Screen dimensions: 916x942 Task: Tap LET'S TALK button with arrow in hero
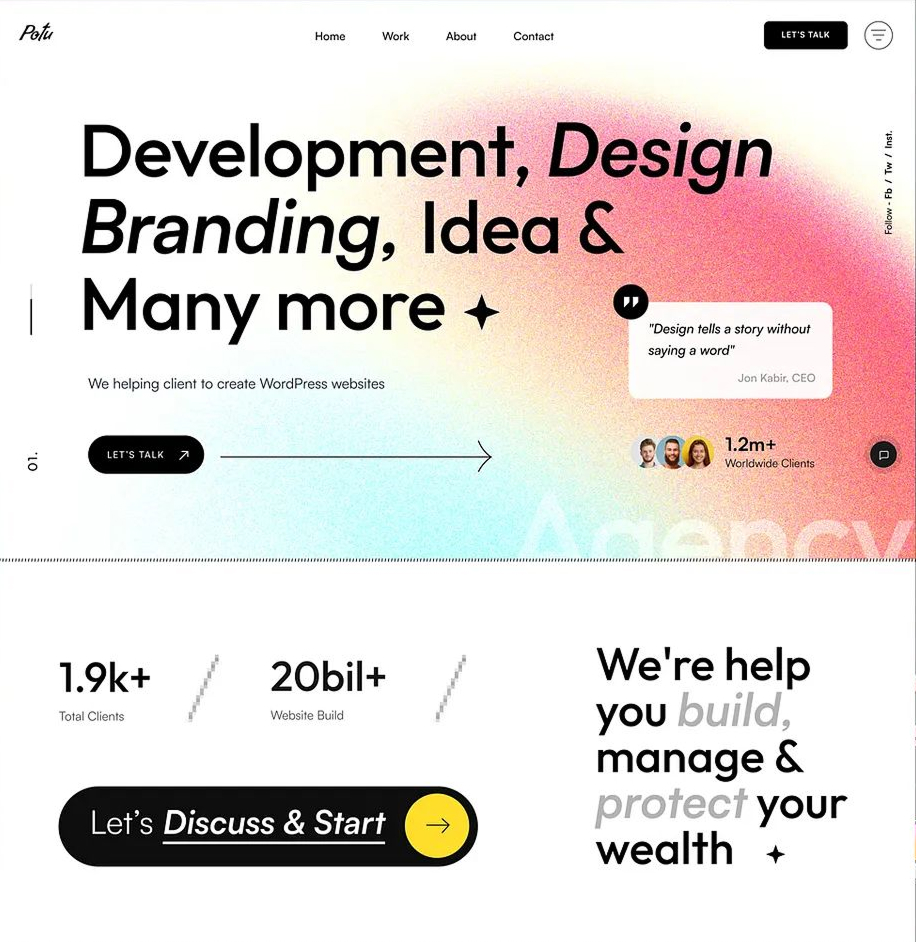pos(146,455)
